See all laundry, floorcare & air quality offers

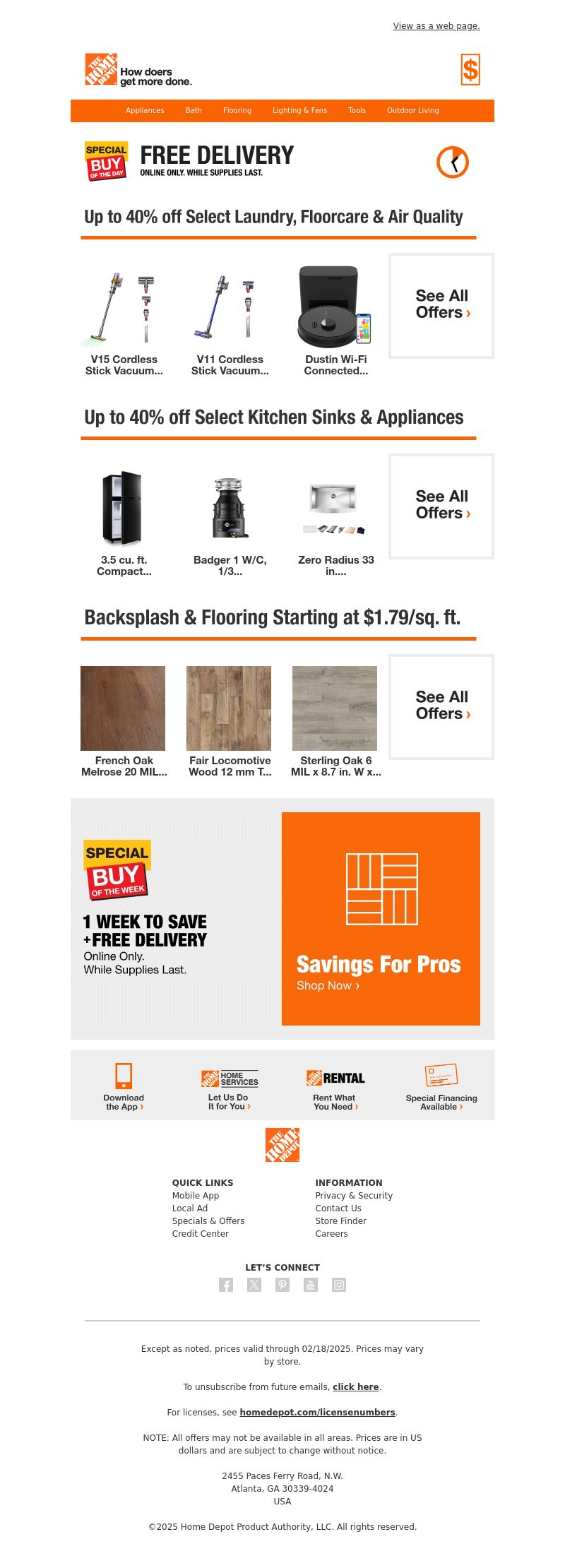(441, 305)
